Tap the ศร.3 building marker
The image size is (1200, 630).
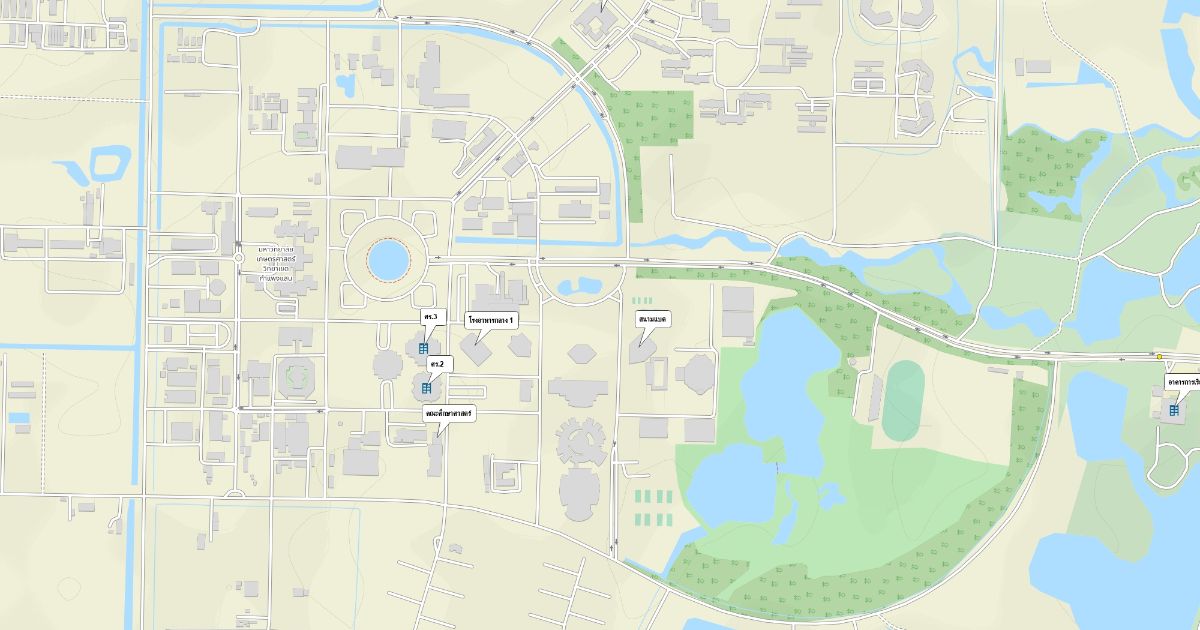tap(423, 347)
